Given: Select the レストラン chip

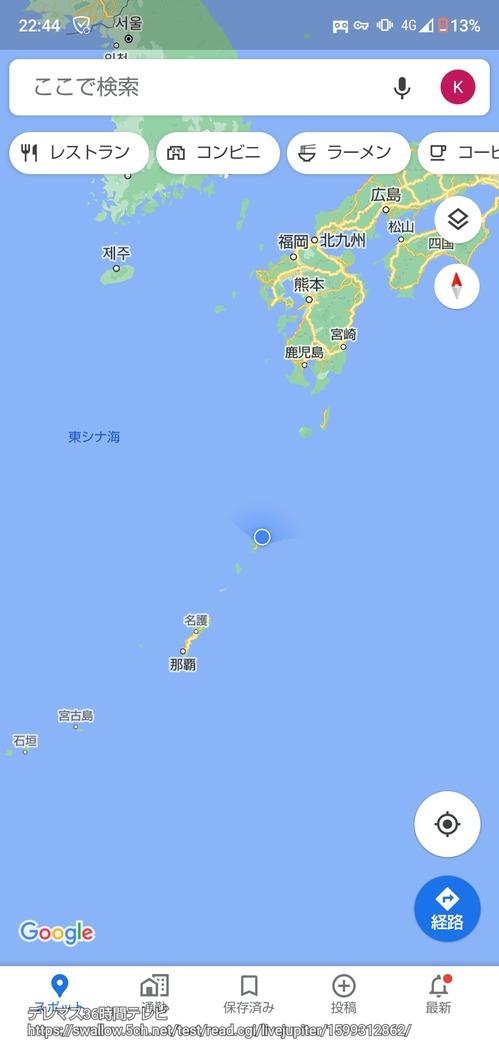Looking at the screenshot, I should click(x=79, y=153).
